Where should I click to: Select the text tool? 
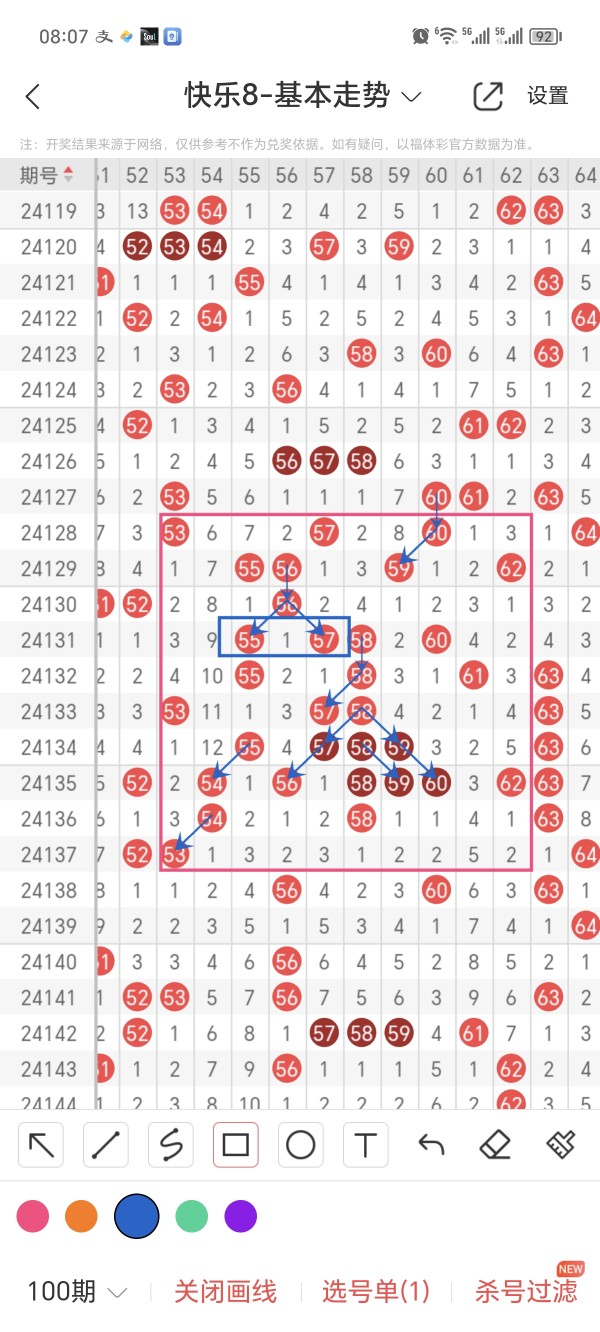click(366, 1144)
